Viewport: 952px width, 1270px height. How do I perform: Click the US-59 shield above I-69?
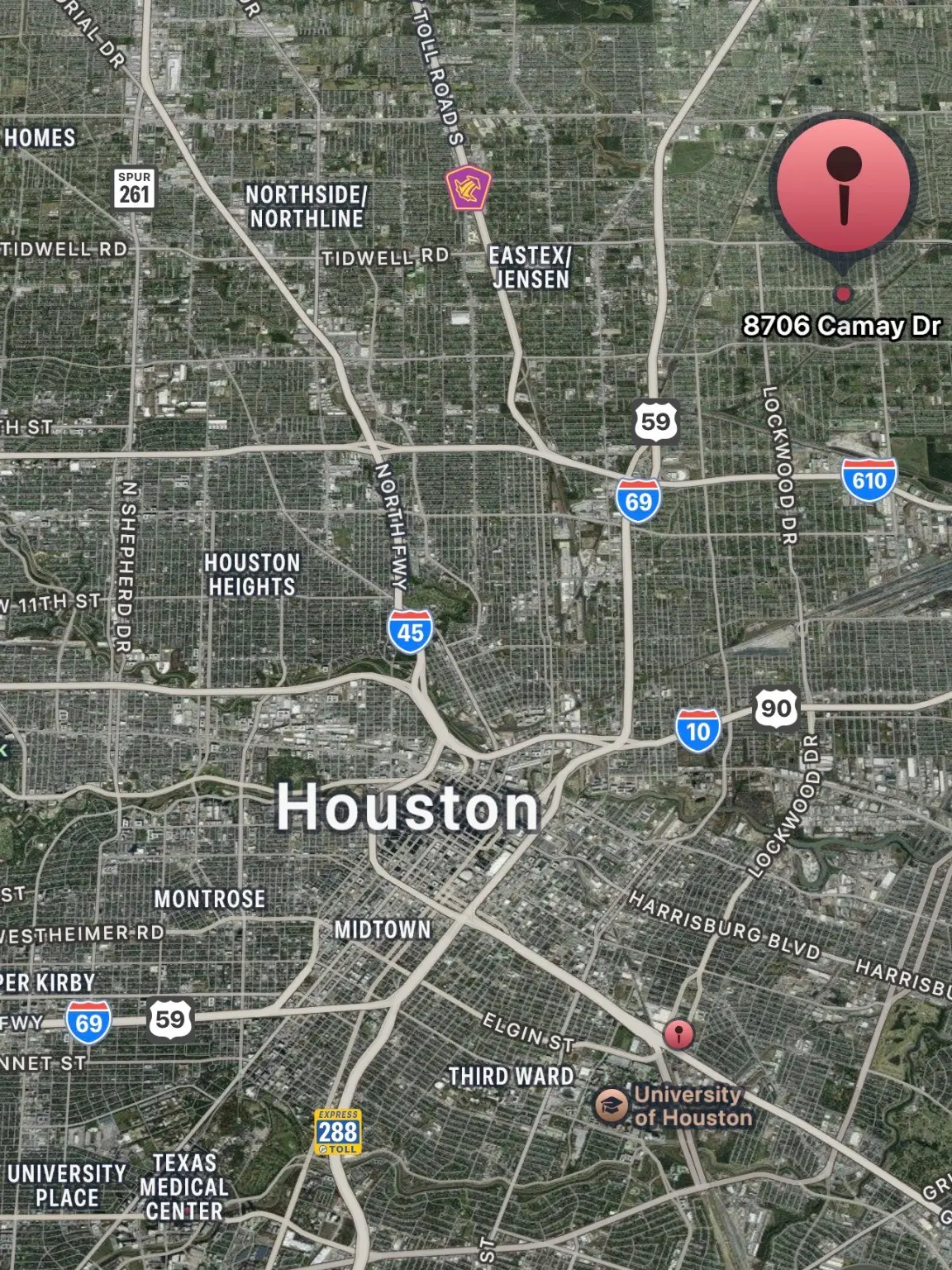(657, 422)
